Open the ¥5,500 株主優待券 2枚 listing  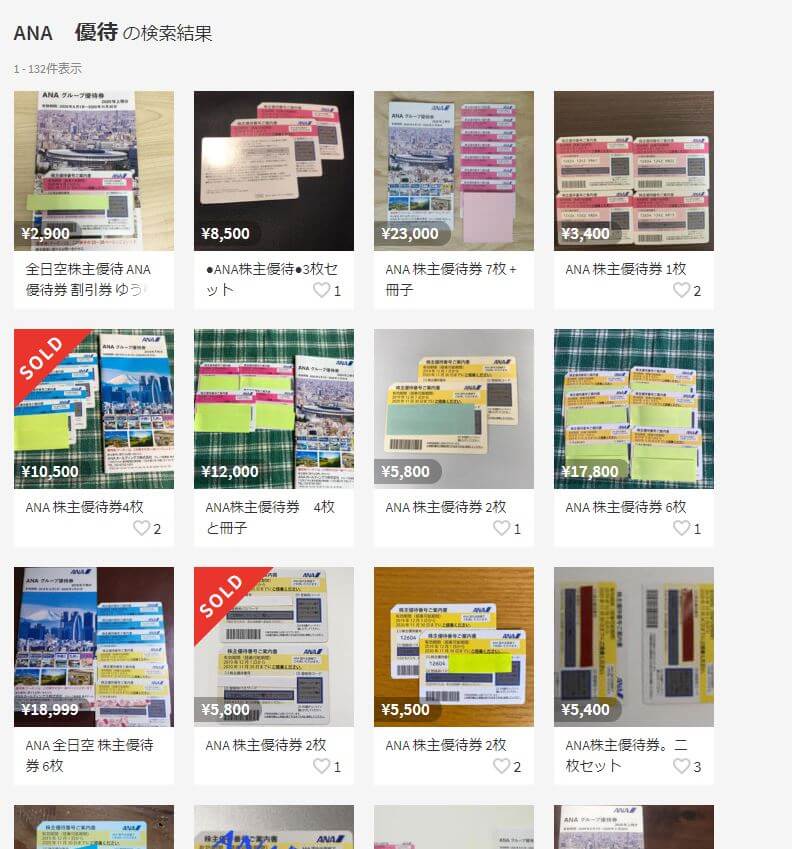[x=453, y=646]
